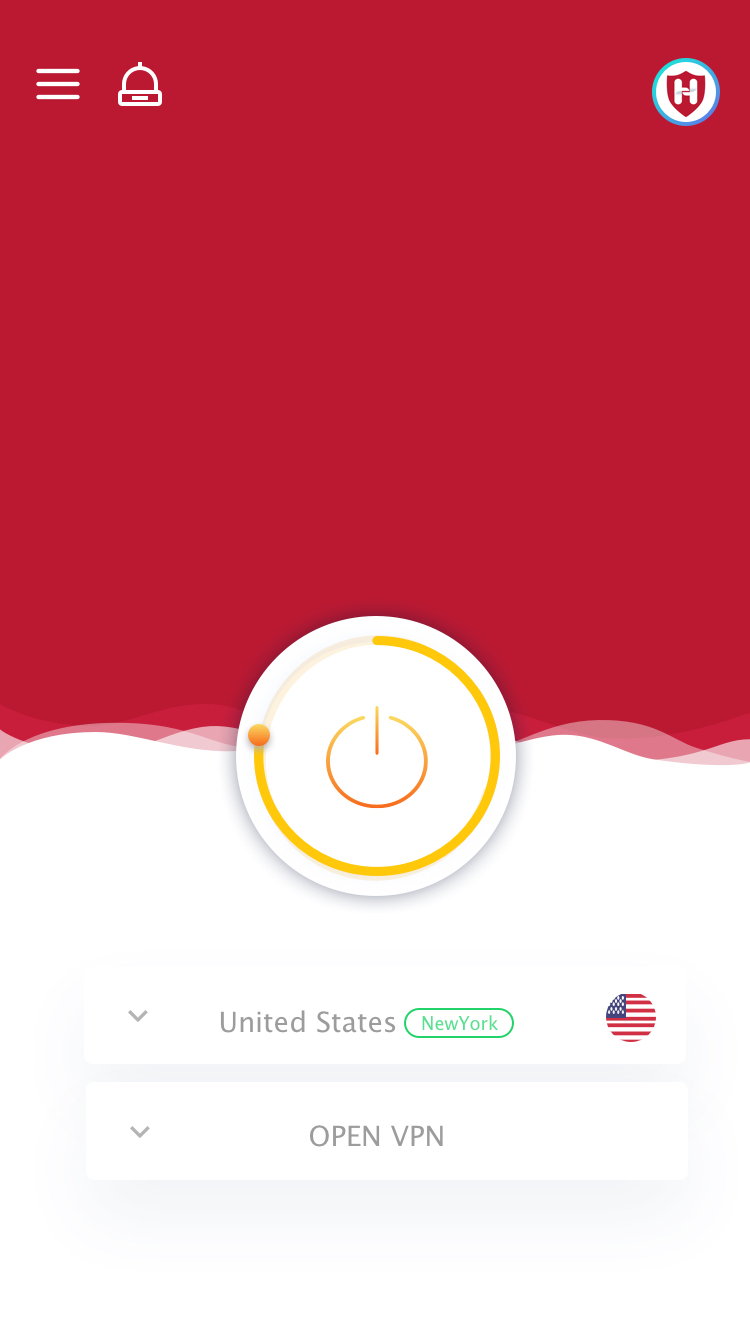The width and height of the screenshot is (750, 1334).
Task: Tap the shield profile icon
Action: click(x=686, y=92)
